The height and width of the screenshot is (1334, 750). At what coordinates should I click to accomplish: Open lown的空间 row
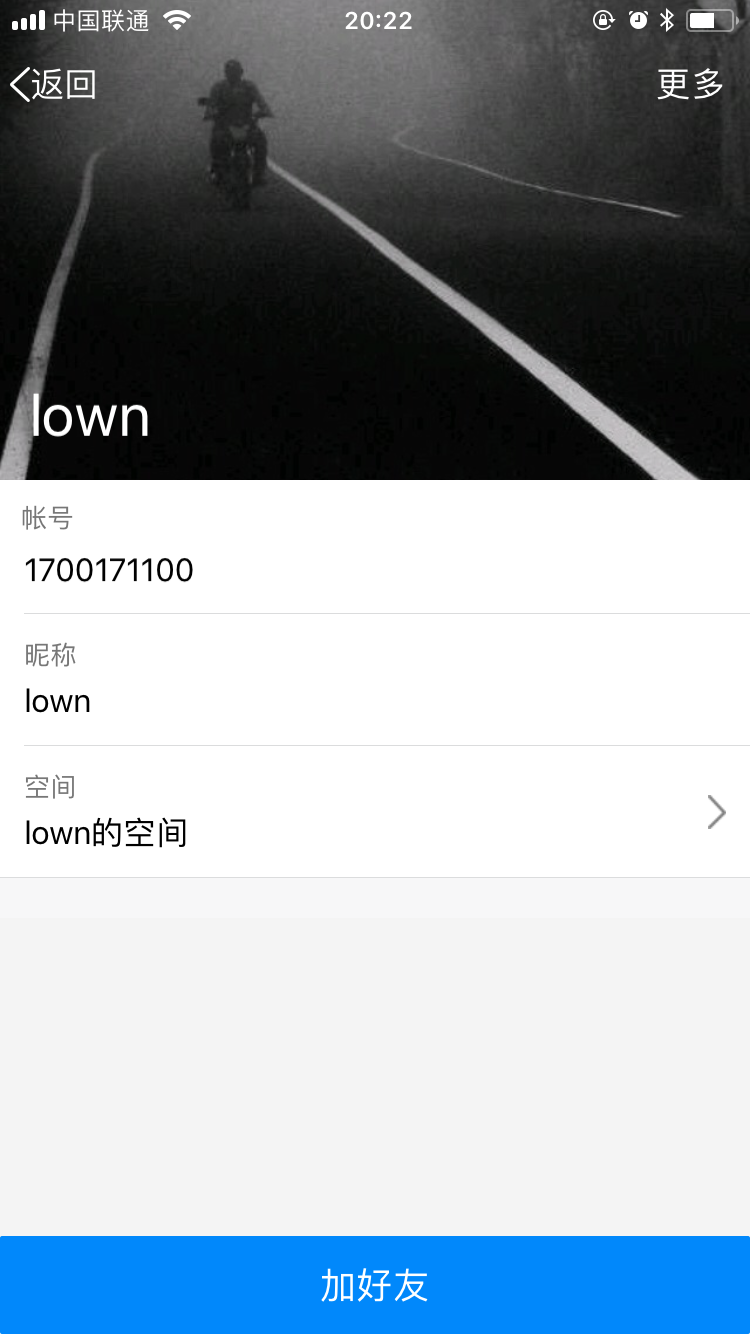pos(375,812)
